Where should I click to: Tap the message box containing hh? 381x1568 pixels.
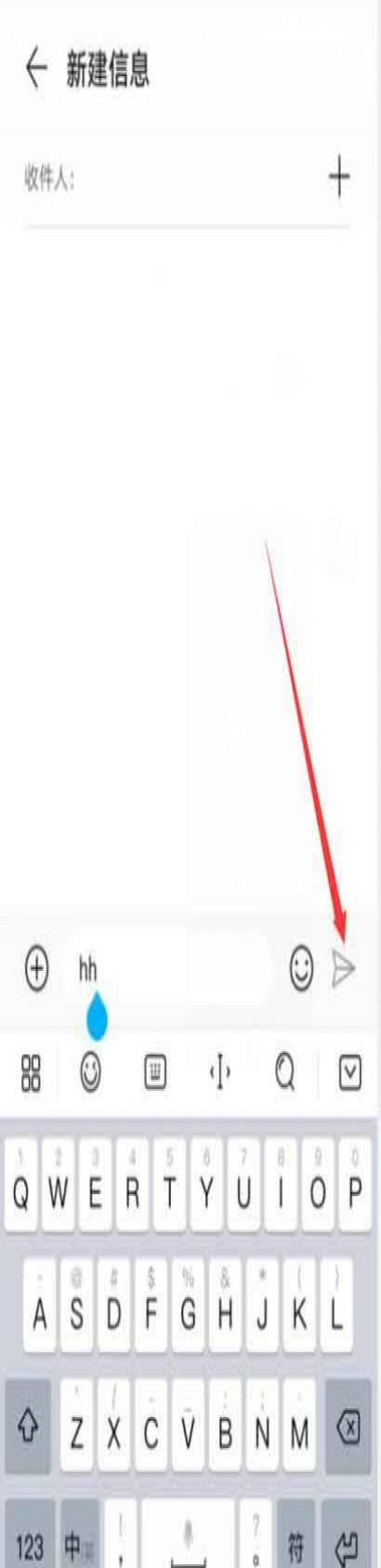172,970
